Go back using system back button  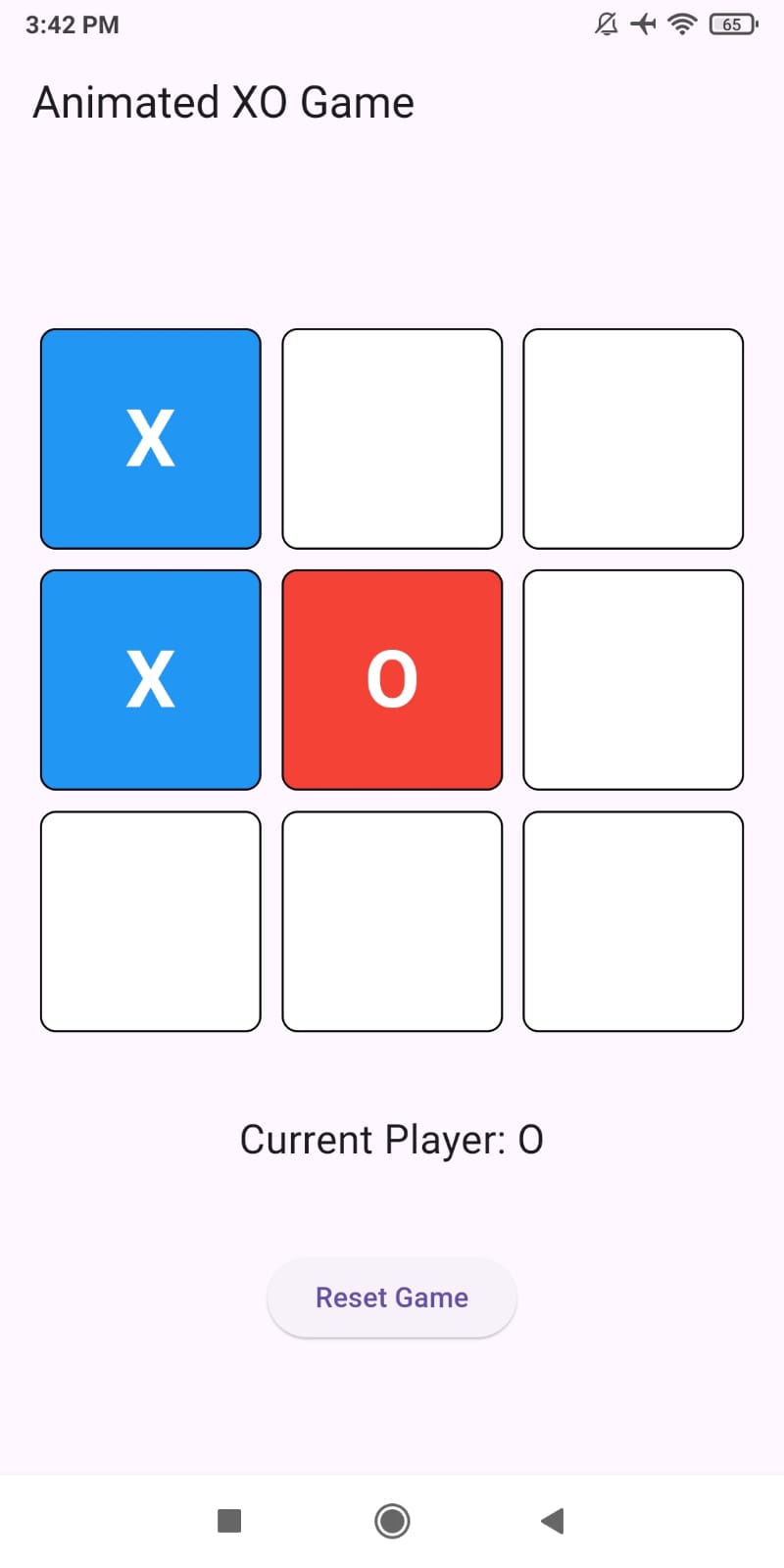tap(553, 1521)
